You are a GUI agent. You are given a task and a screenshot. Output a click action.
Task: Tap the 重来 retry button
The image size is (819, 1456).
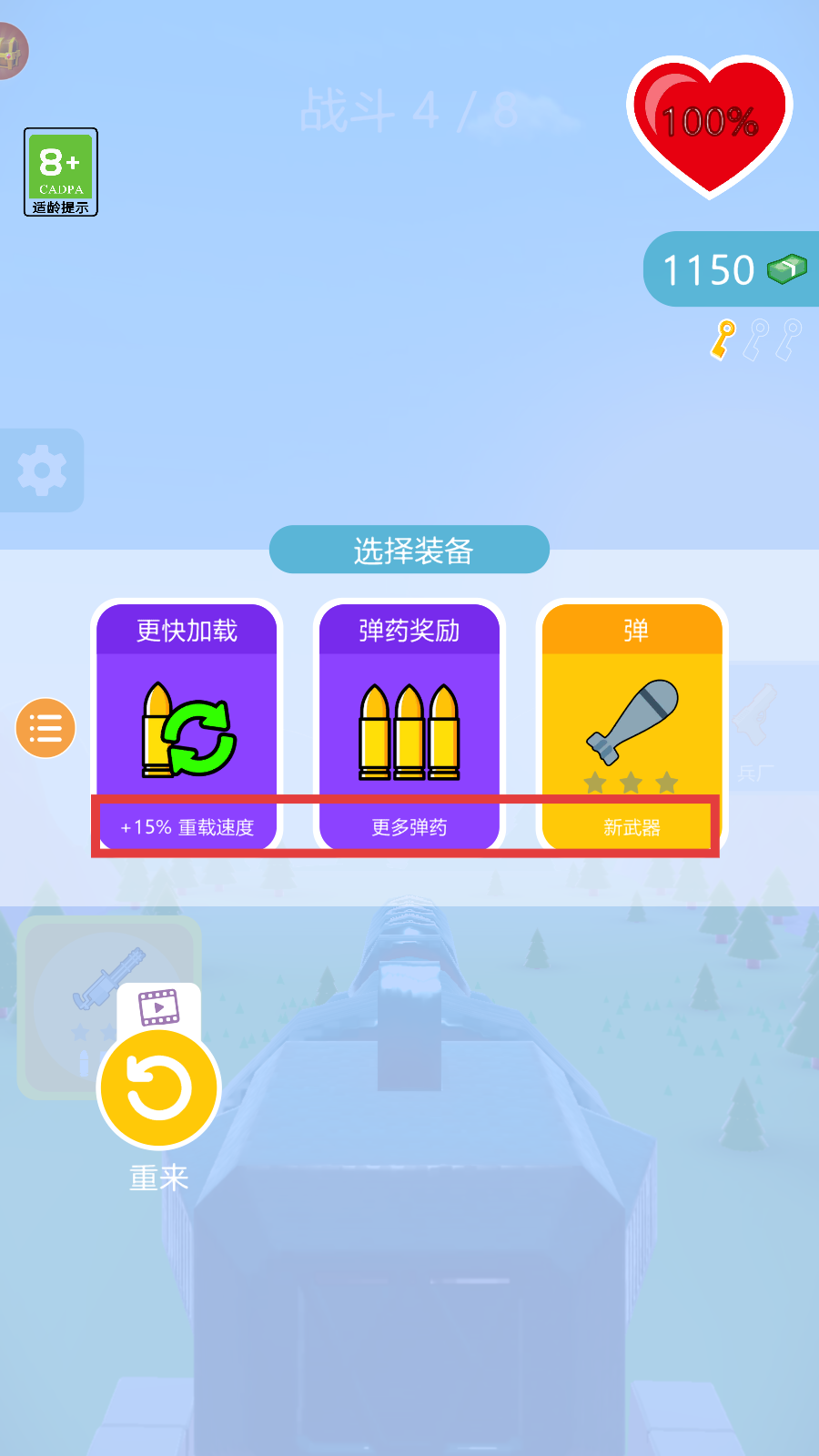(159, 1089)
